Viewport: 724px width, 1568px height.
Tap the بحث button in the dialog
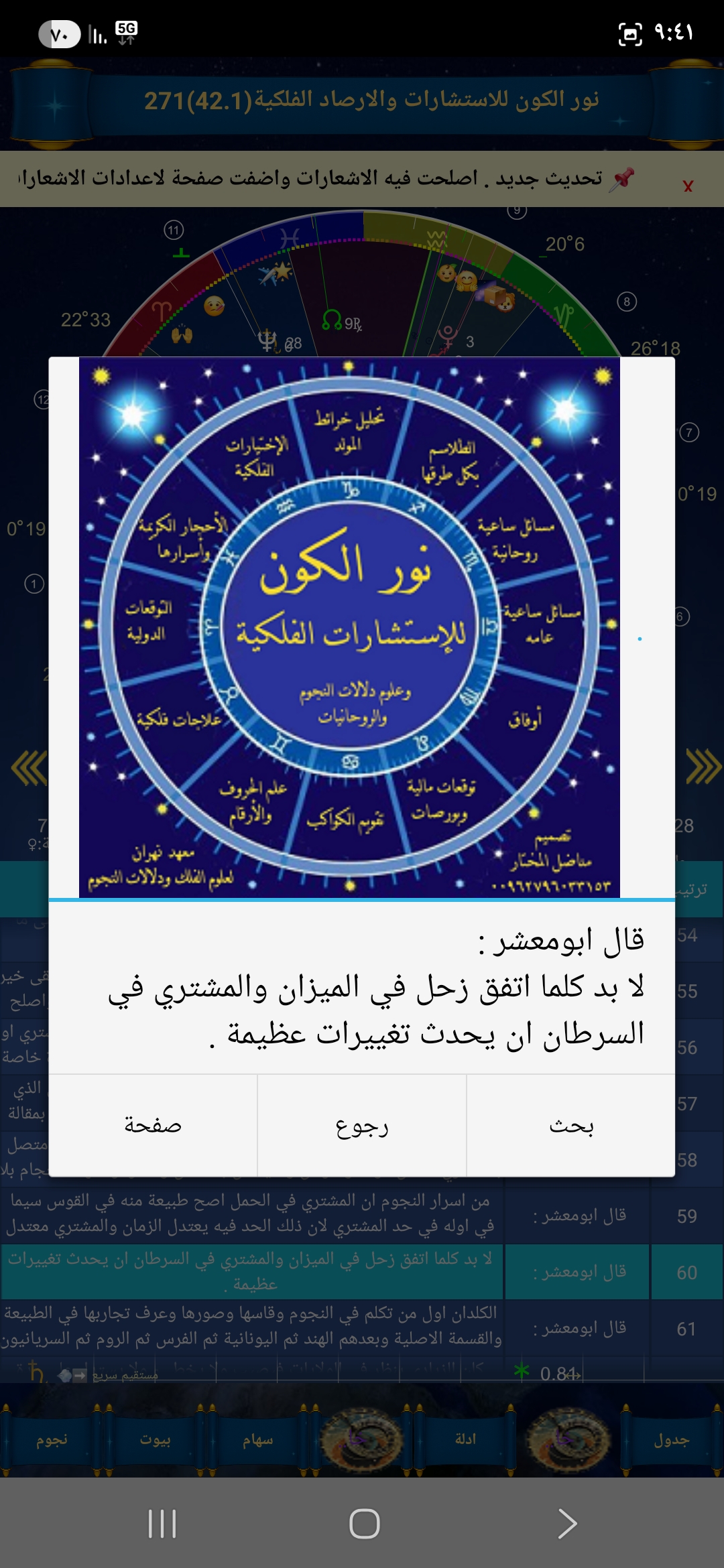point(571,1126)
